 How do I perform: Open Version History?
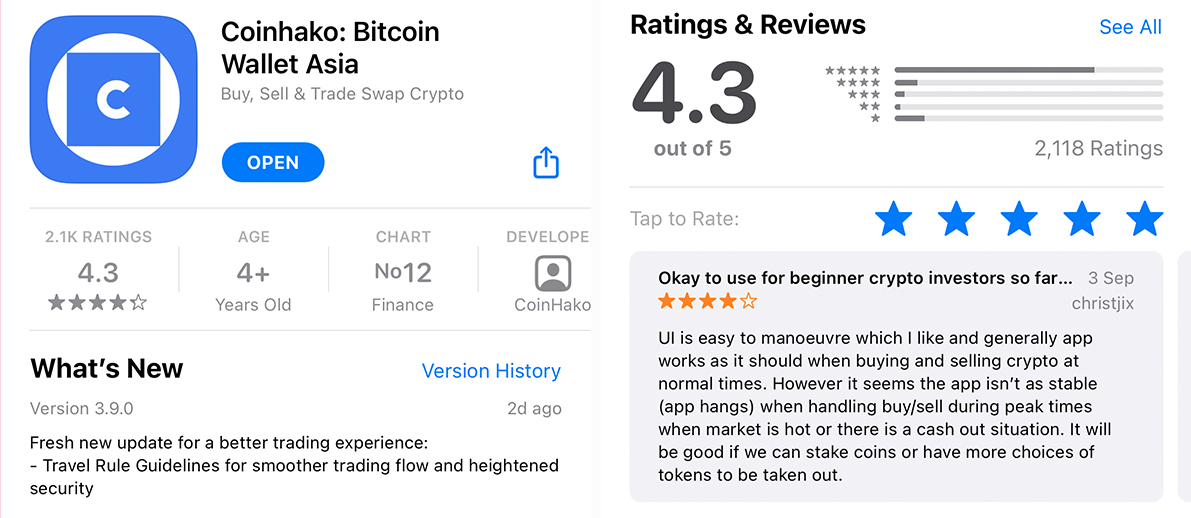click(491, 371)
